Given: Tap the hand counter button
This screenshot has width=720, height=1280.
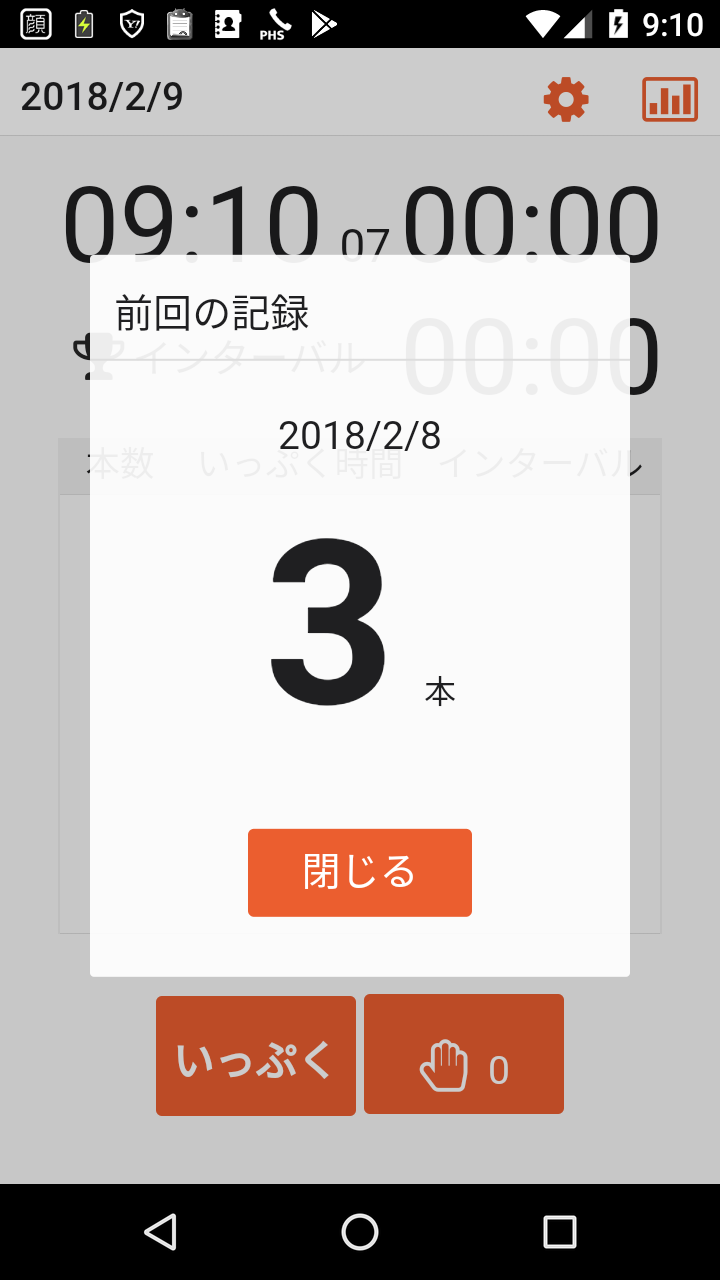Looking at the screenshot, I should pyautogui.click(x=464, y=1054).
